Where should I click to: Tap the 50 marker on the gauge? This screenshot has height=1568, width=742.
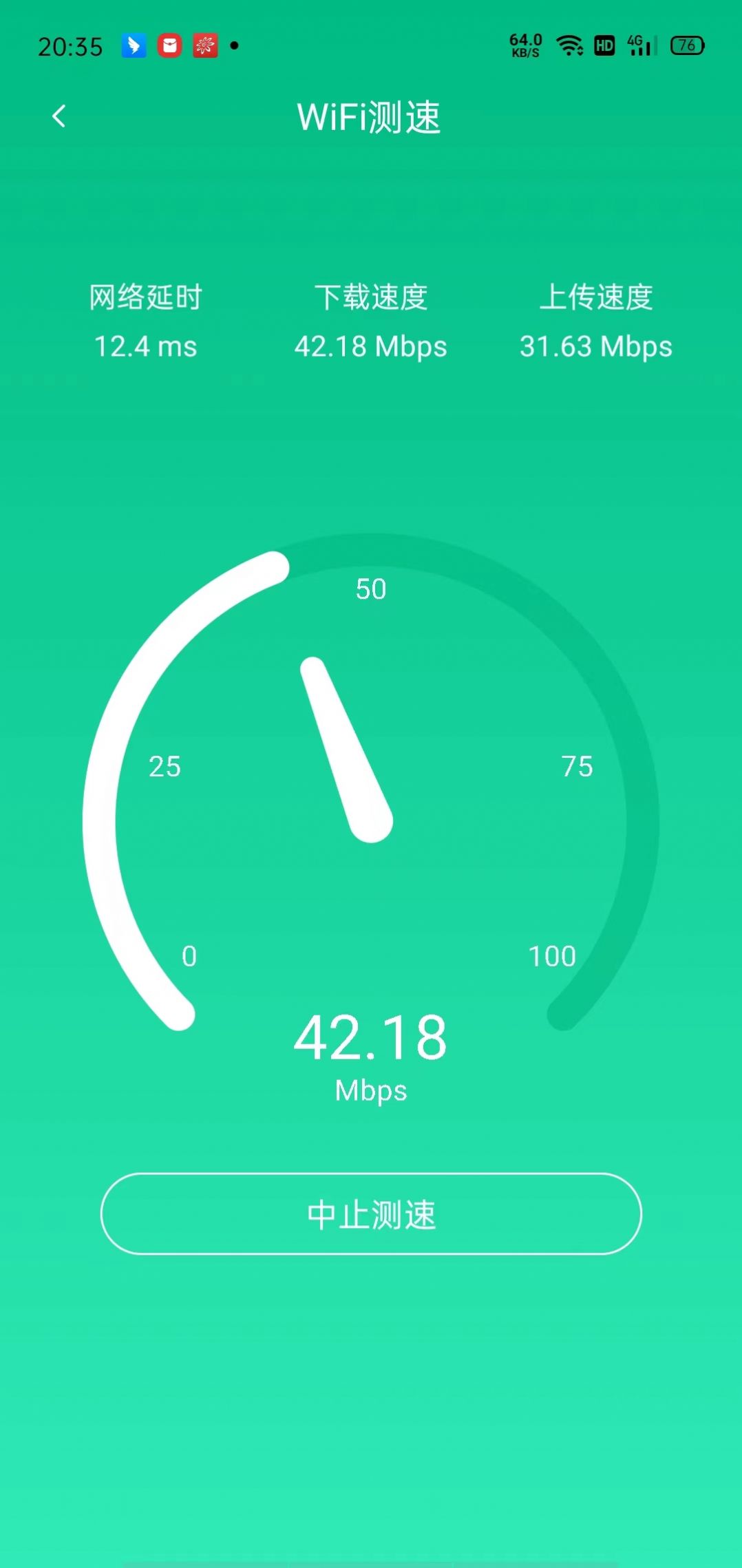click(370, 589)
